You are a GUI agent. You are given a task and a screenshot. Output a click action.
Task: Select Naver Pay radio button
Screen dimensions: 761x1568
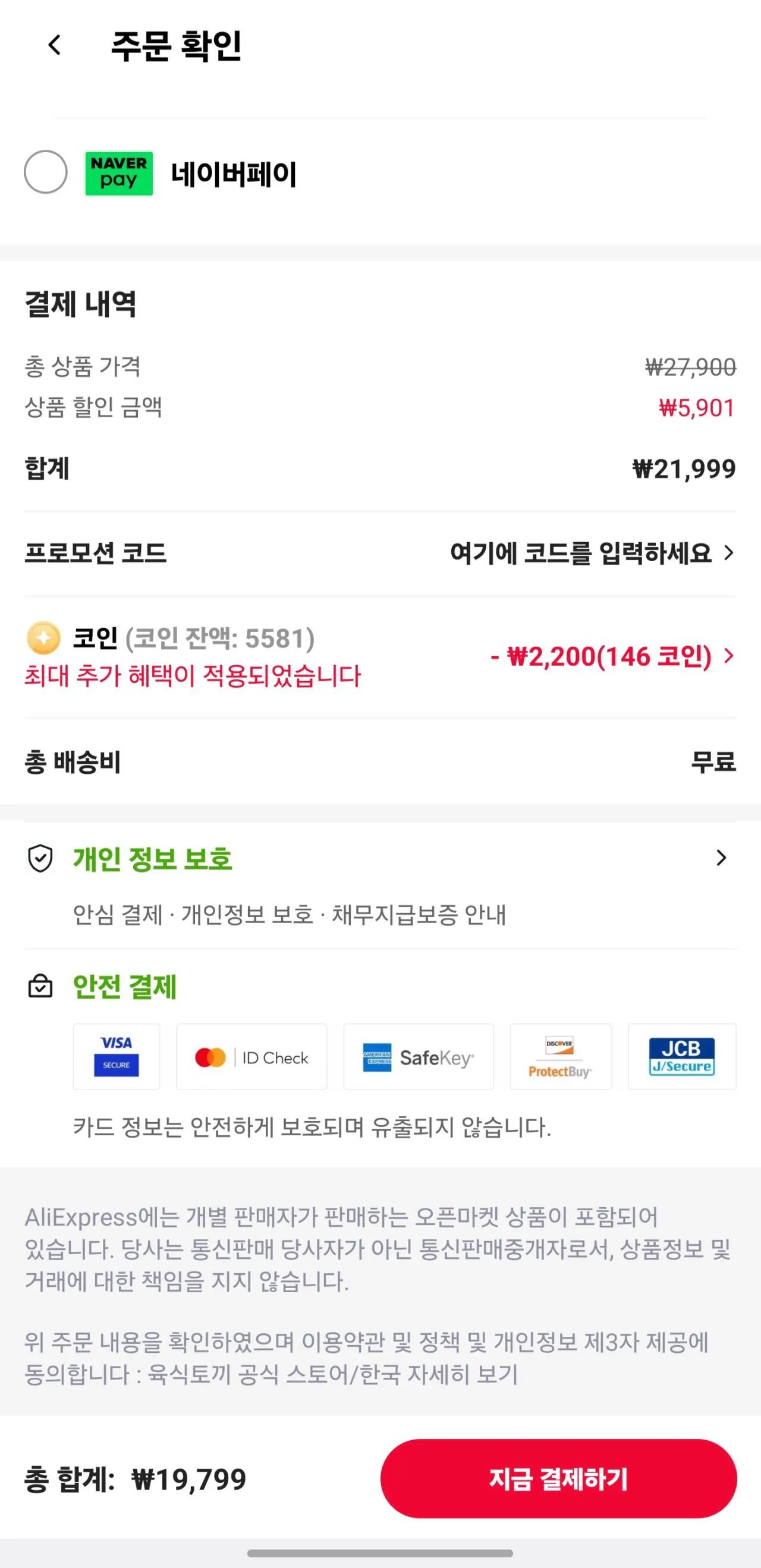(46, 172)
